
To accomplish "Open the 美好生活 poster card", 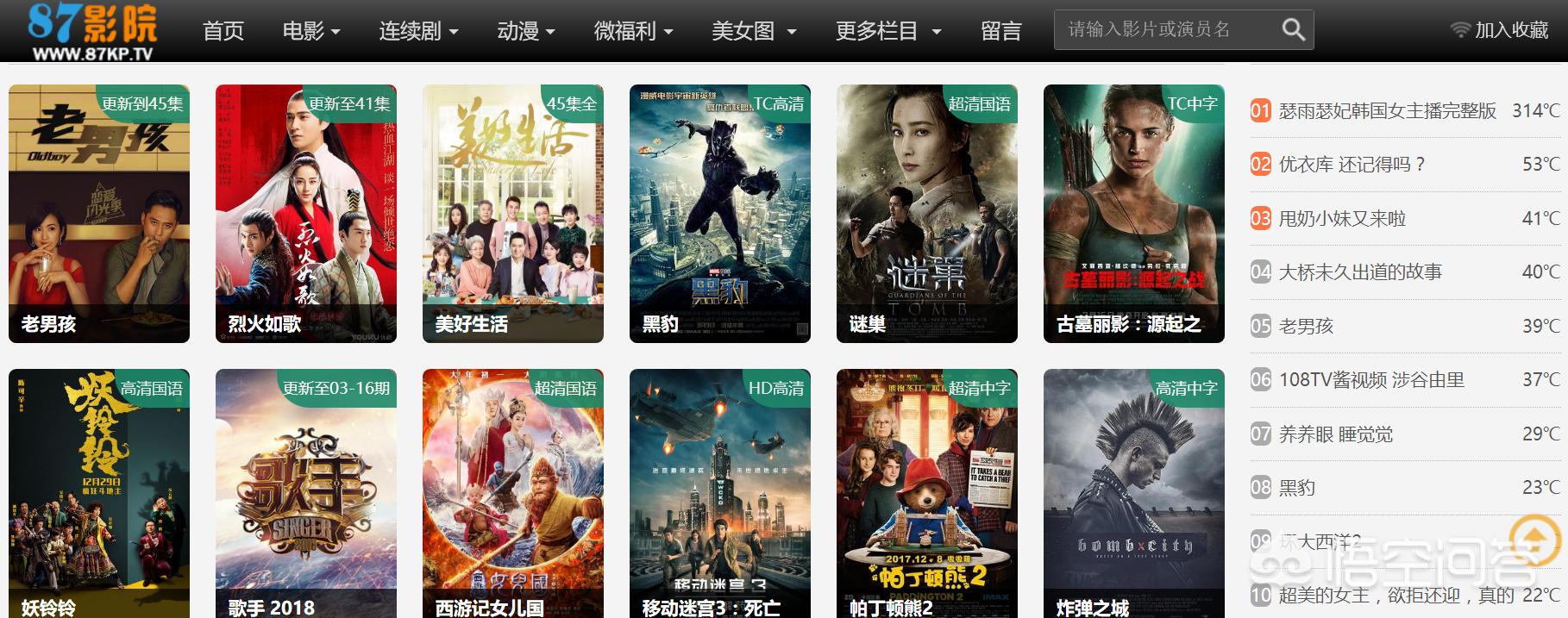I will (513, 213).
